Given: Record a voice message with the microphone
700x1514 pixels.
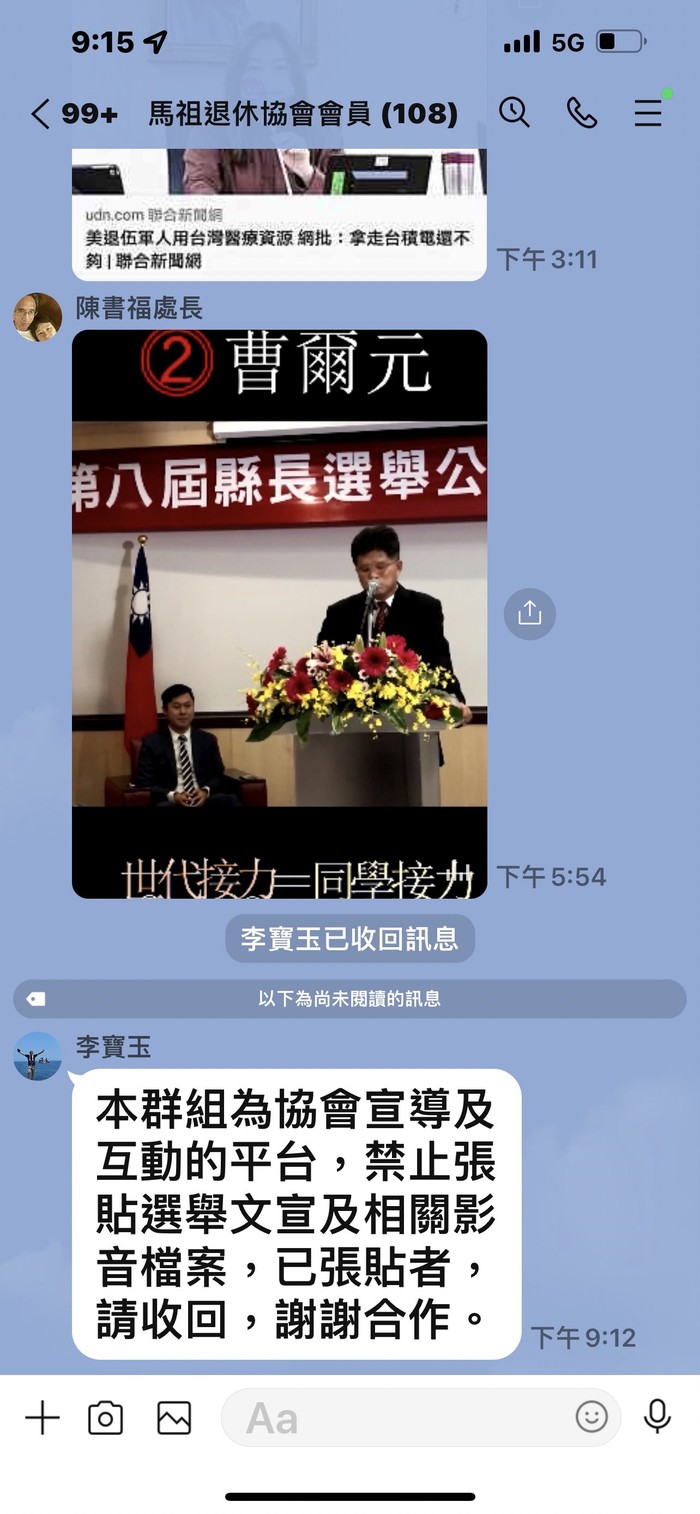Looking at the screenshot, I should click(x=657, y=1417).
